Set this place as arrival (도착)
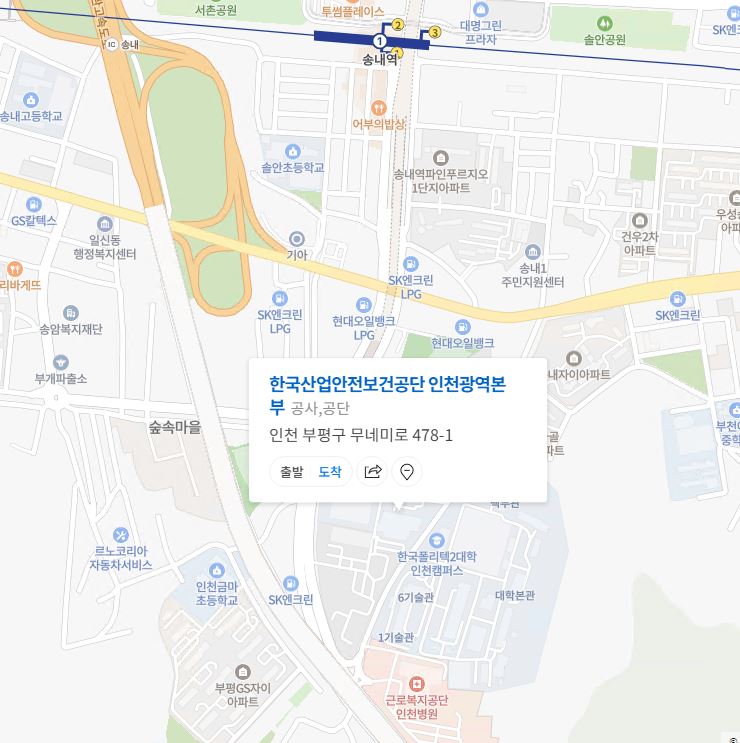The width and height of the screenshot is (740, 743). coord(330,472)
